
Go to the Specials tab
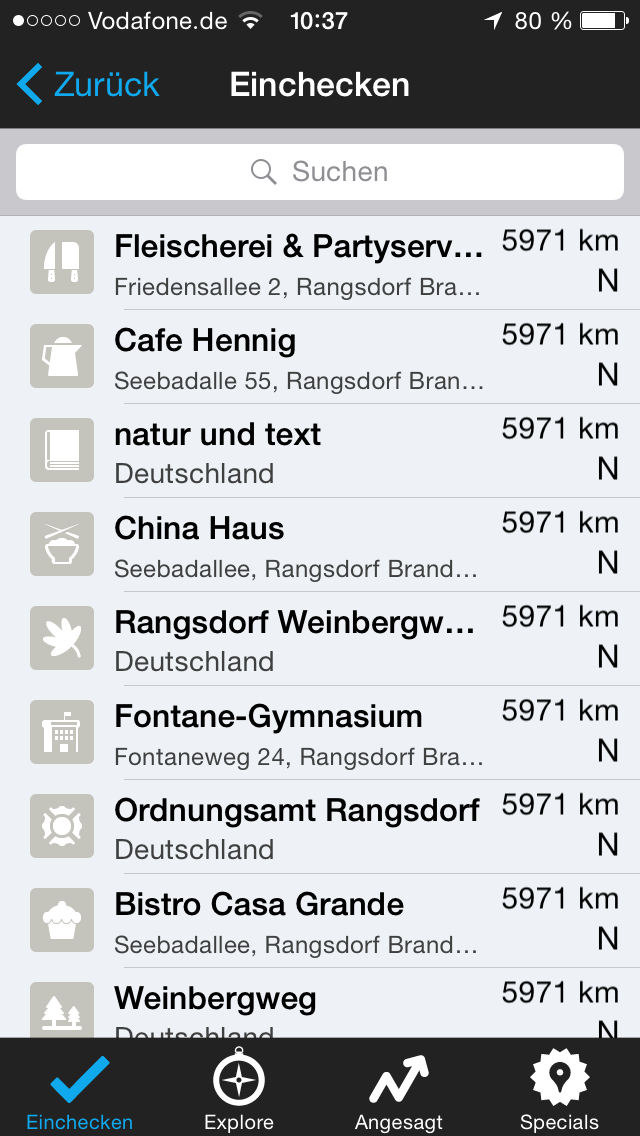point(559,1090)
